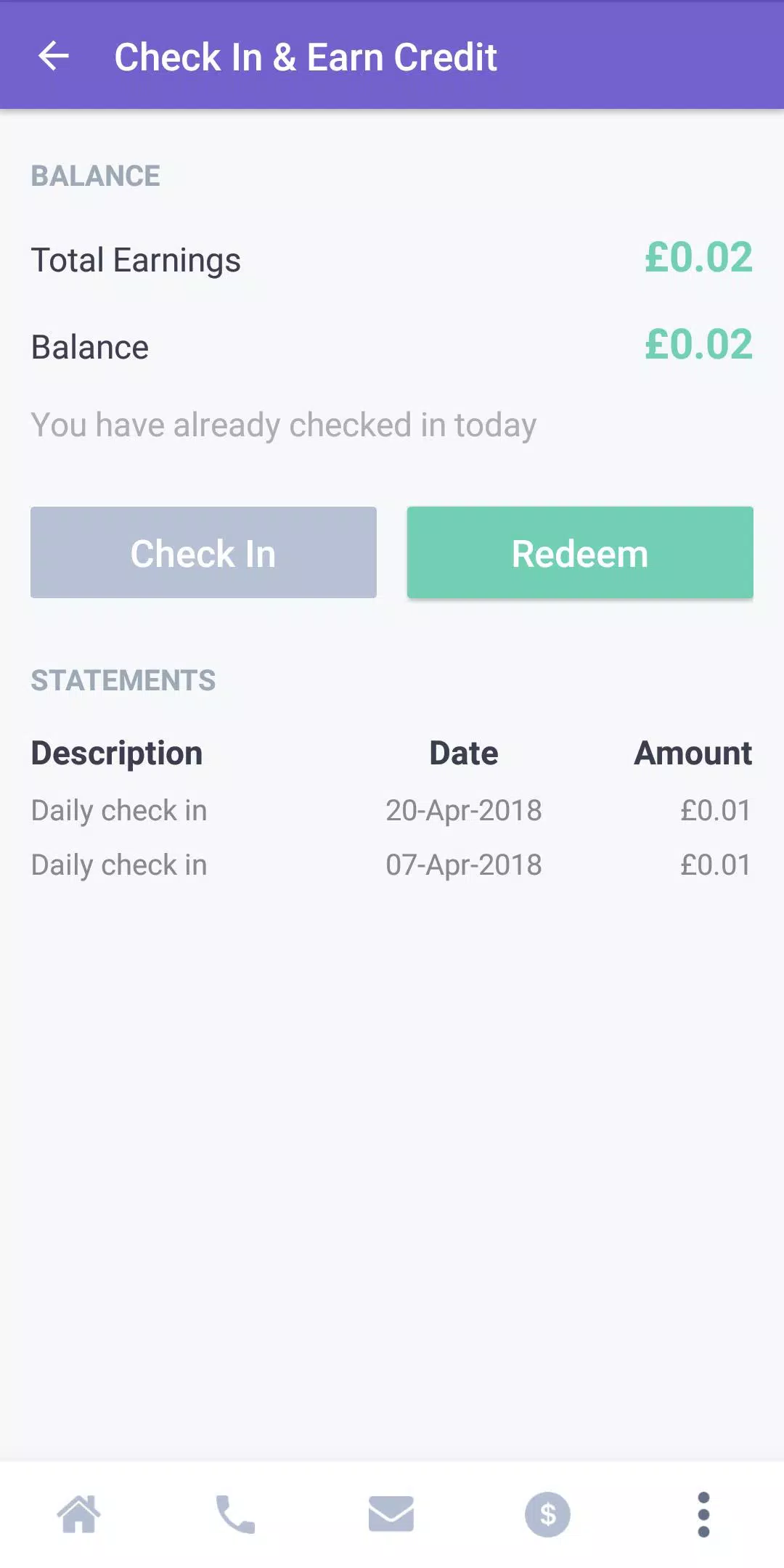Screen dimensions: 784x1568
Task: Open the more options menu
Action: [703, 1514]
